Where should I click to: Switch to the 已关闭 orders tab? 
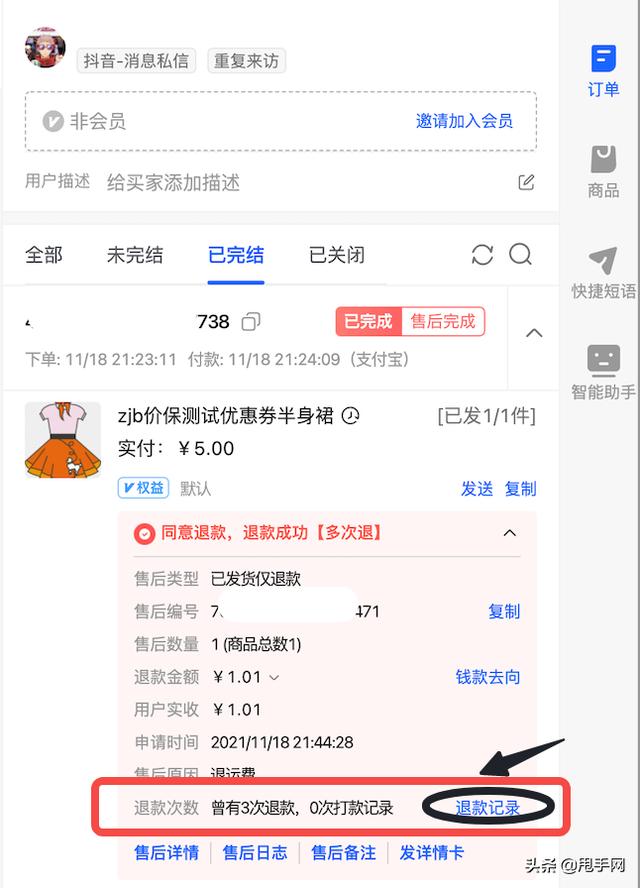(337, 255)
